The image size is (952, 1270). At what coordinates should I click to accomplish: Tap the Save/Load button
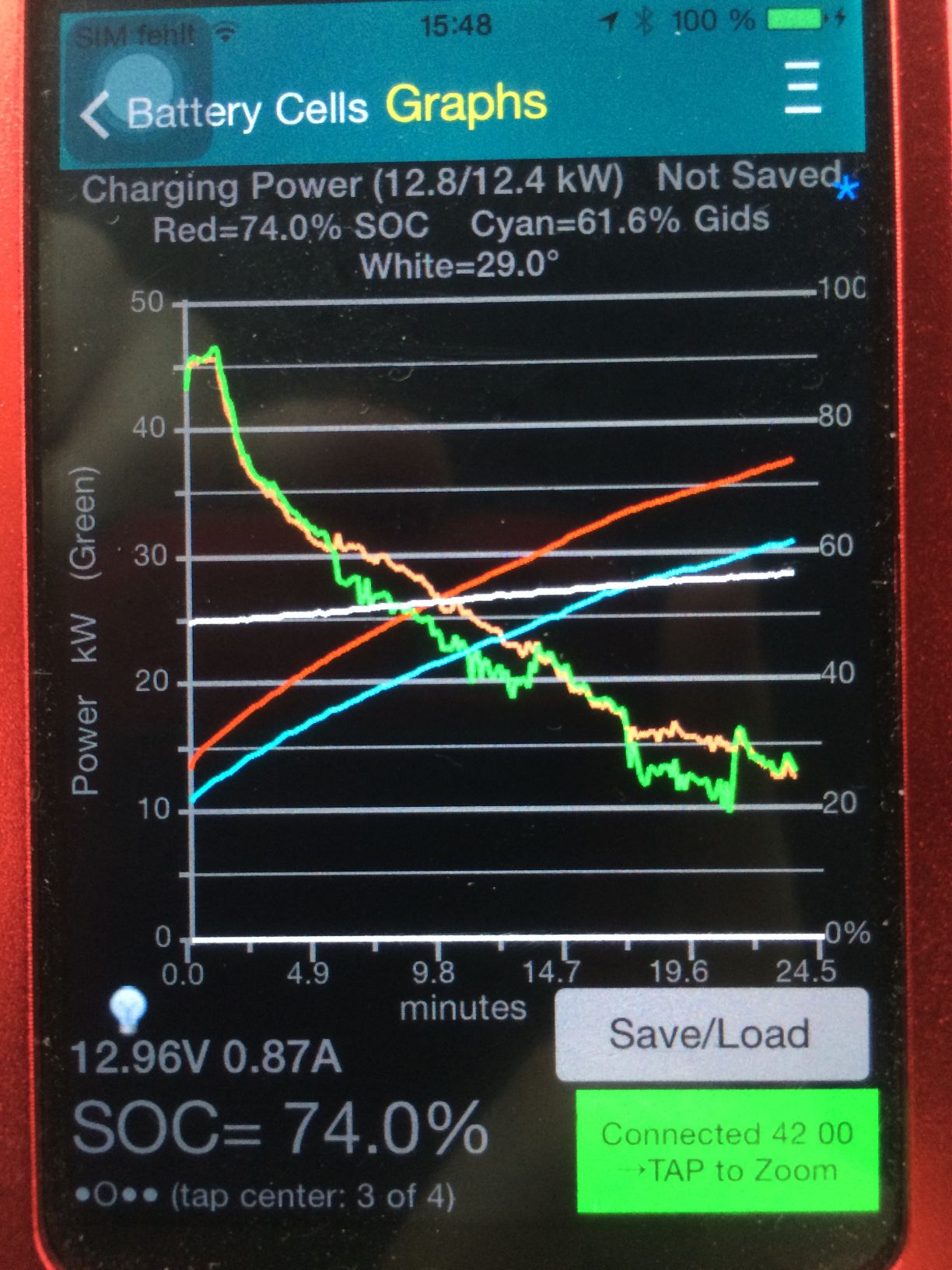710,1034
